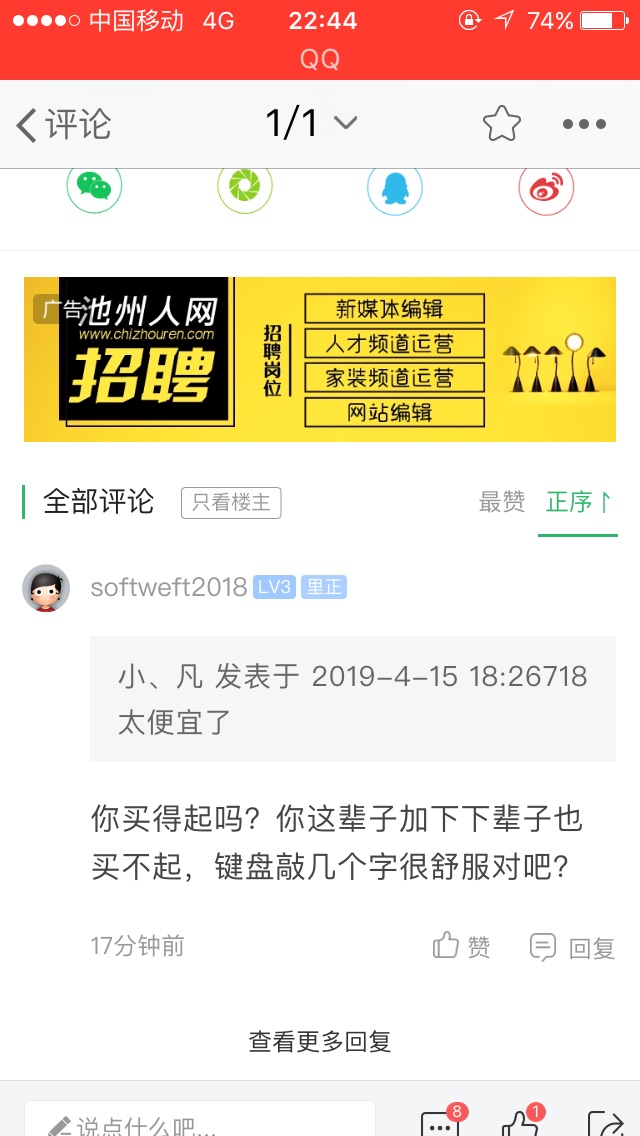This screenshot has height=1136, width=640.
Task: Like softweft2018's comment with 赞
Action: (x=462, y=946)
